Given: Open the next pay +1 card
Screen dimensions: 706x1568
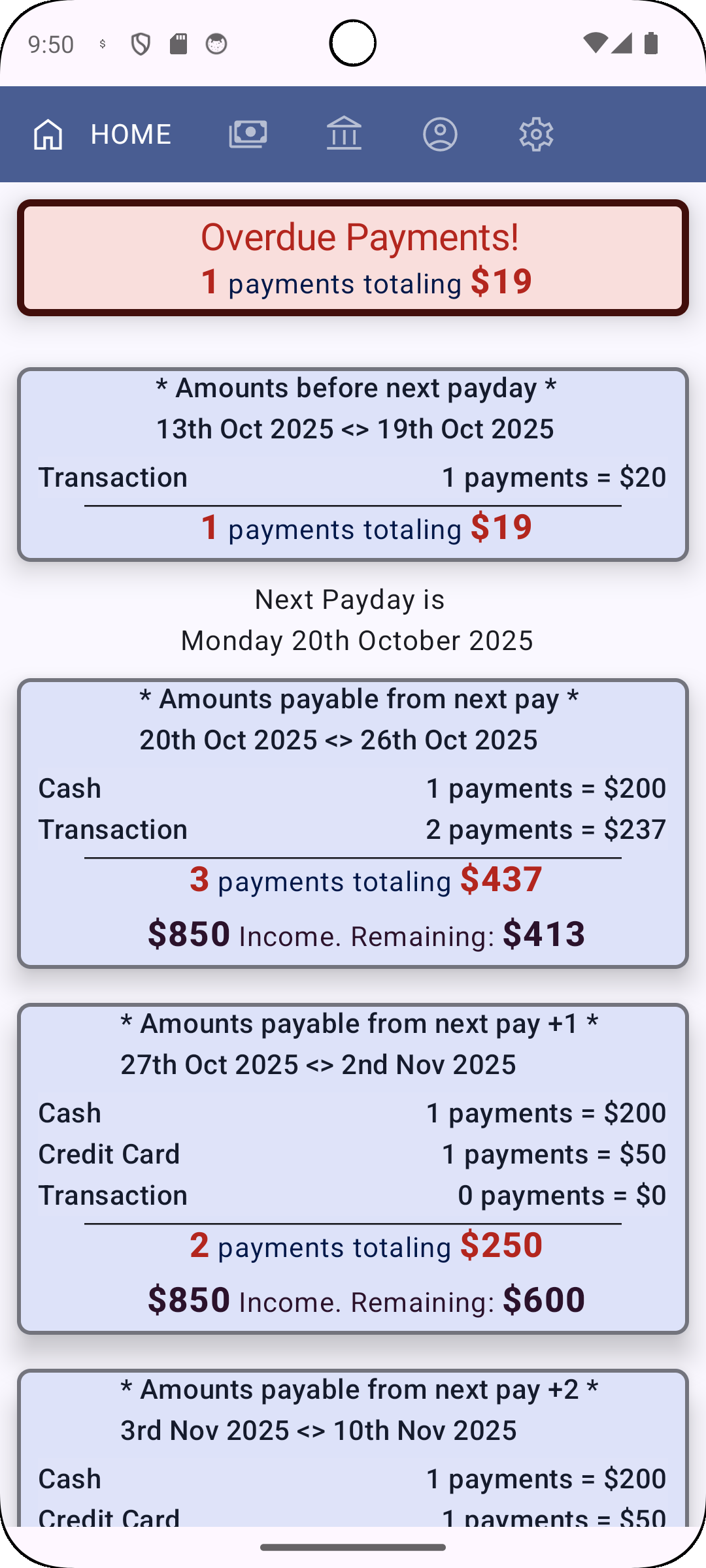Looking at the screenshot, I should tap(353, 1168).
